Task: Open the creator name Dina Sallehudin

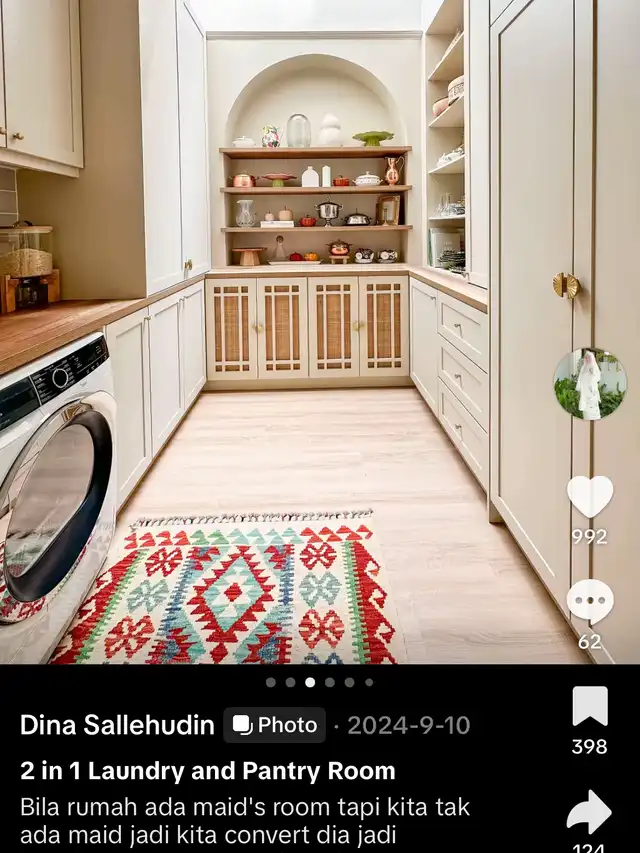Action: (117, 725)
